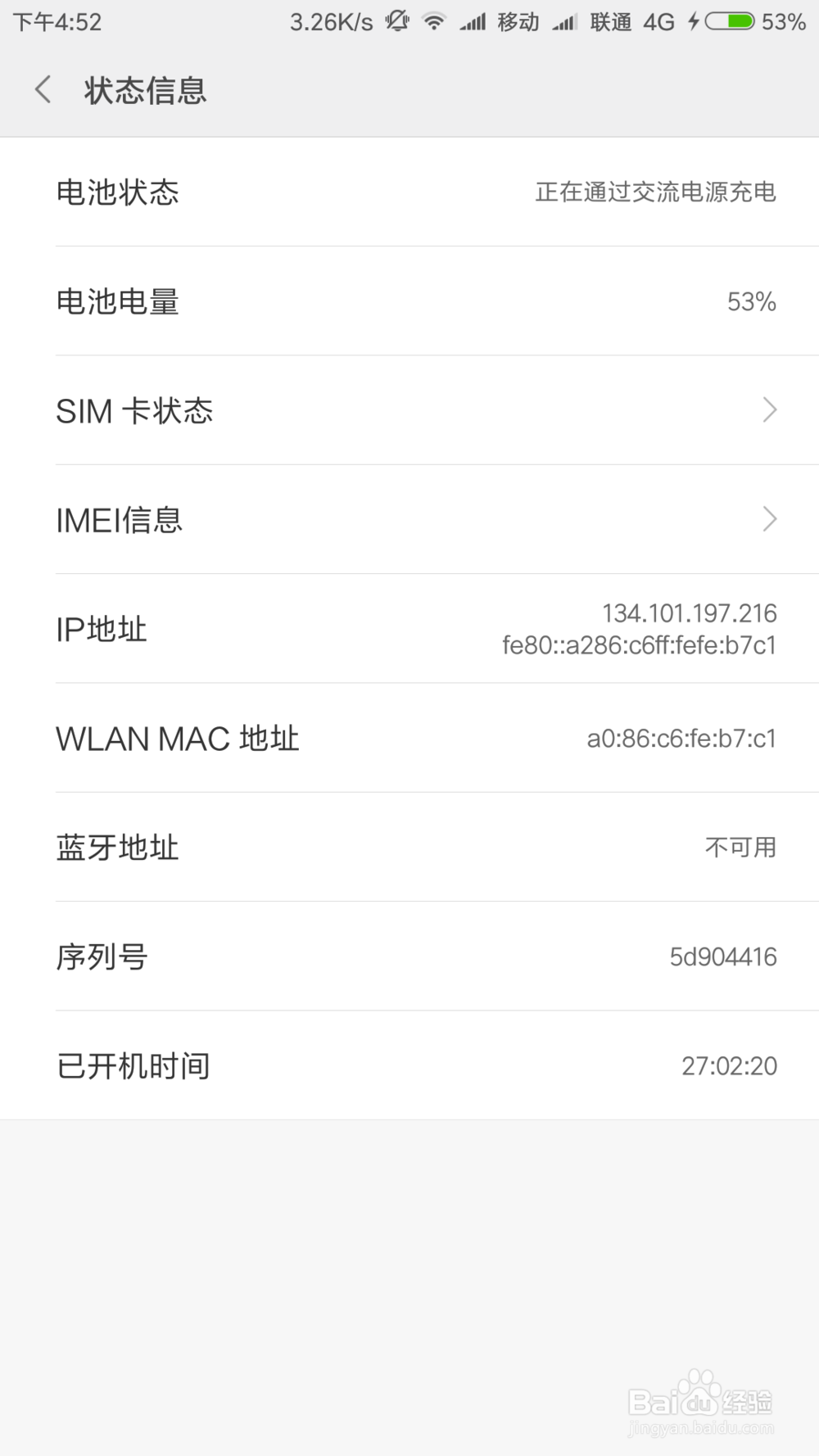Tap the mute/vibrate icon in status bar
Viewport: 819px width, 1456px height.
coord(396,20)
